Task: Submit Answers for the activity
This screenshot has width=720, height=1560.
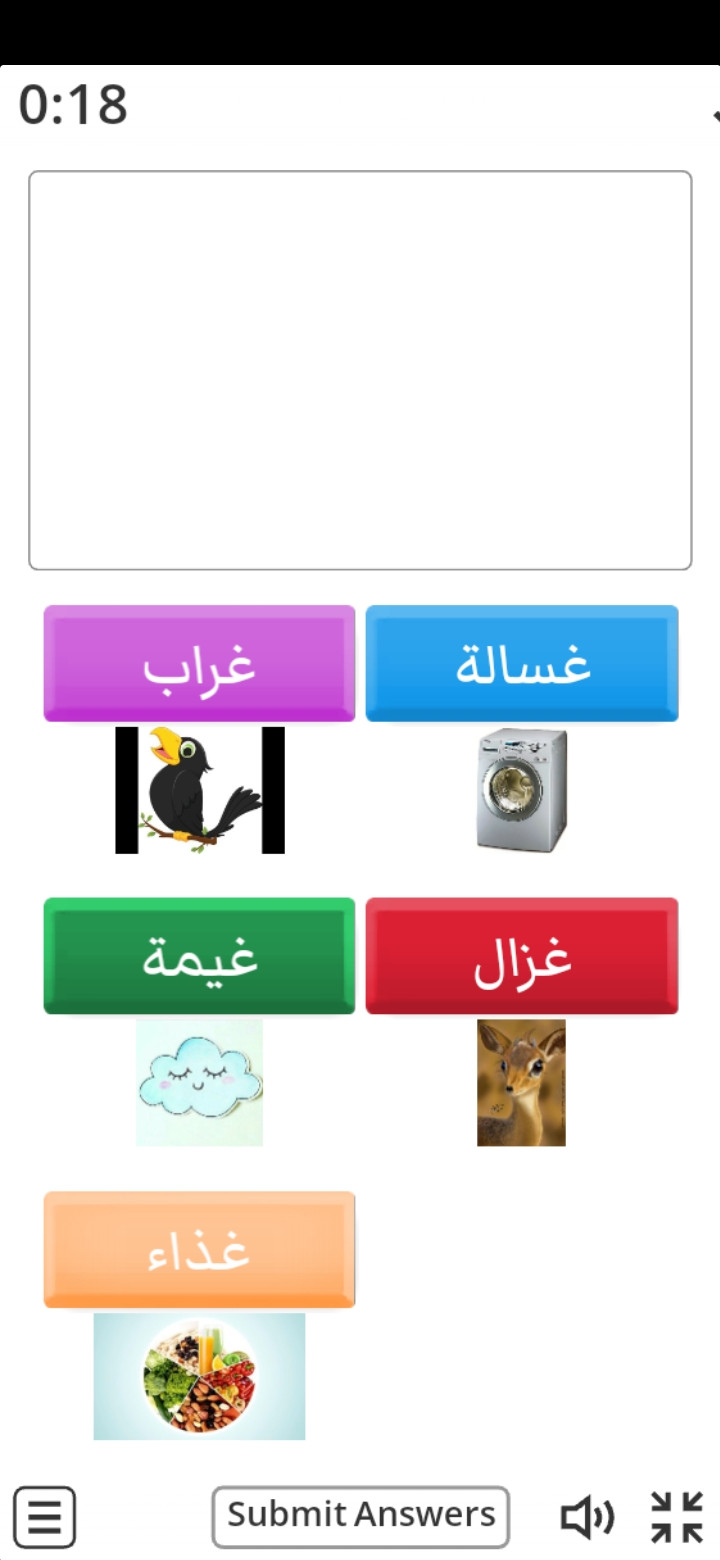Action: [360, 1516]
